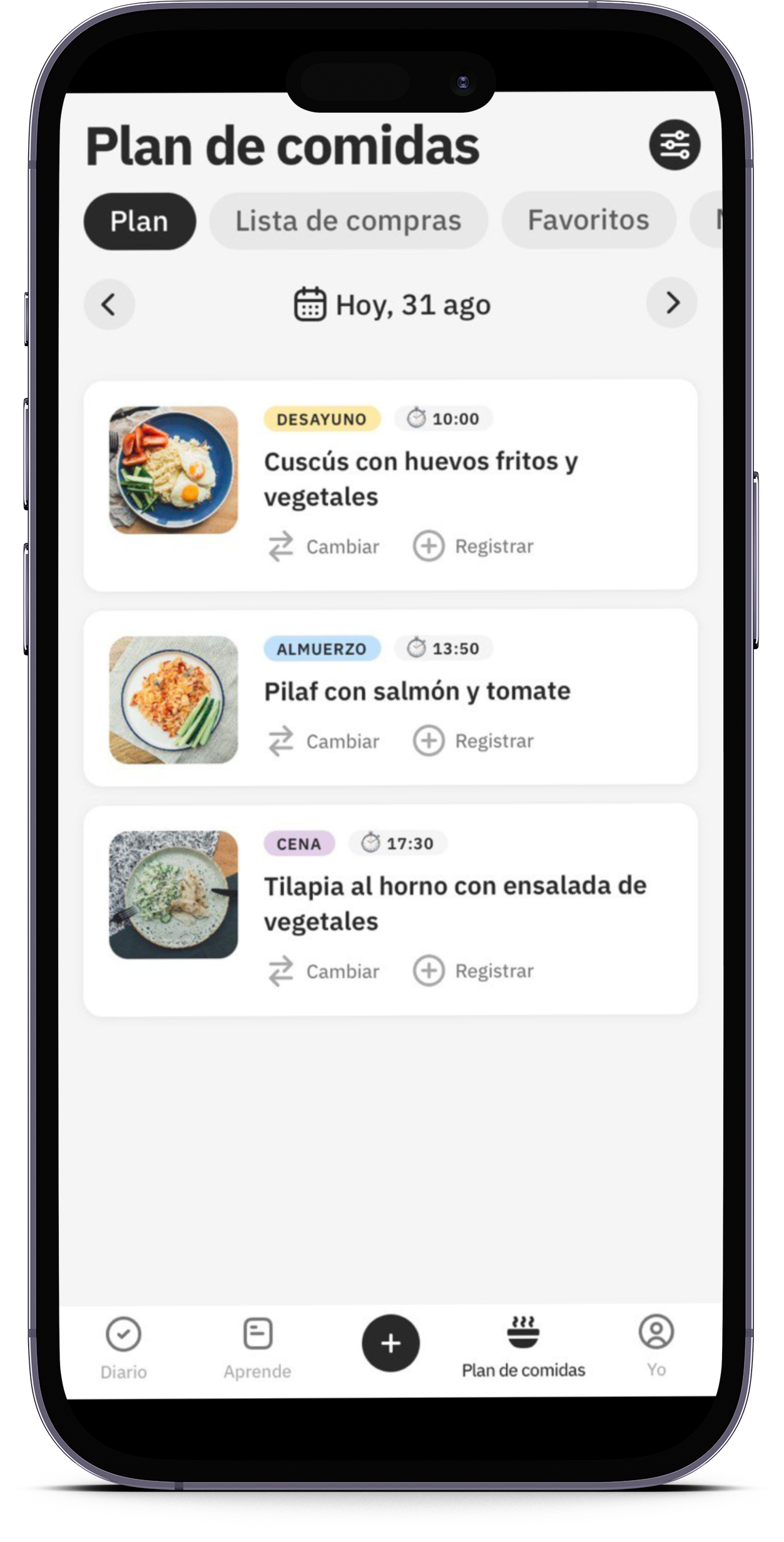
Task: Open the Aprende tab
Action: 258,1349
